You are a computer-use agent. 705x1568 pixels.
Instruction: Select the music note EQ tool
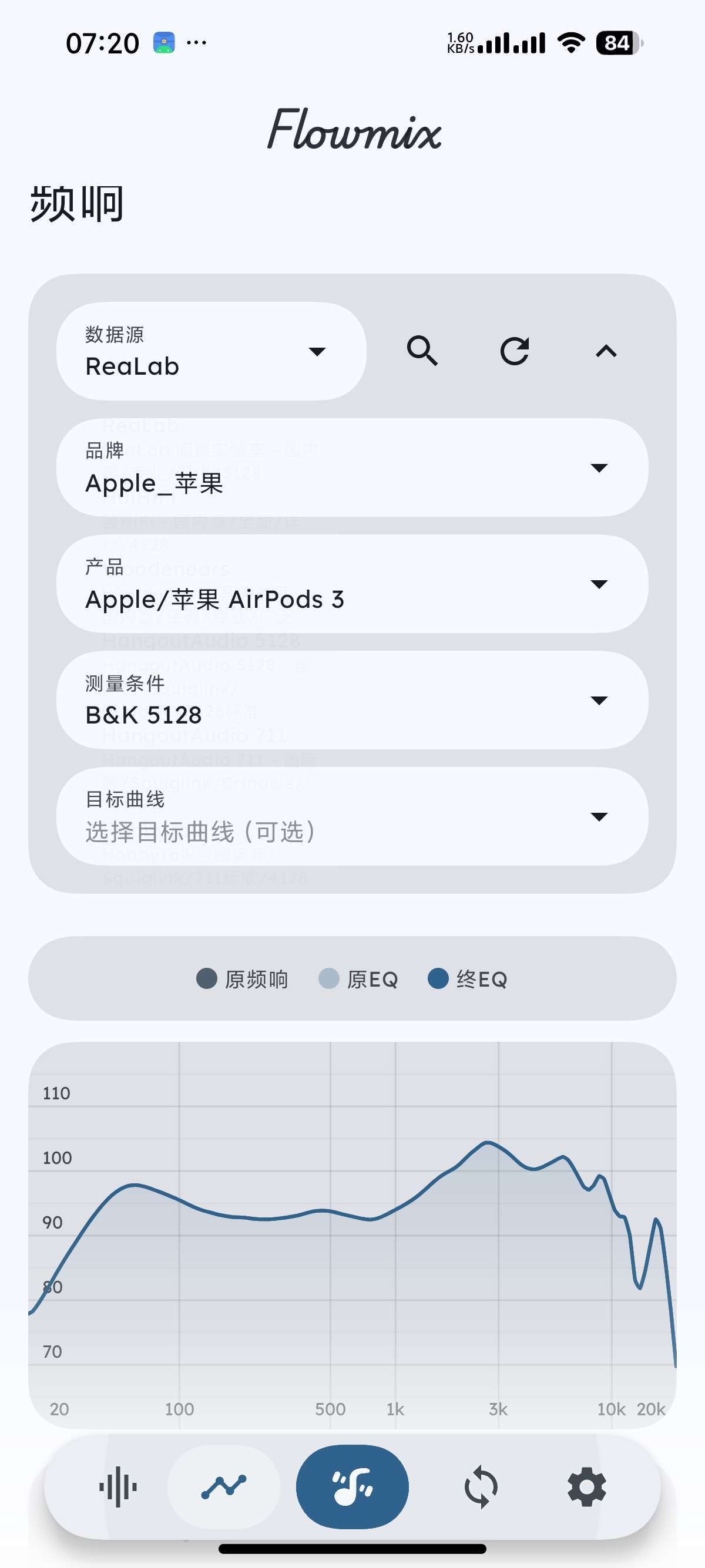click(352, 1486)
